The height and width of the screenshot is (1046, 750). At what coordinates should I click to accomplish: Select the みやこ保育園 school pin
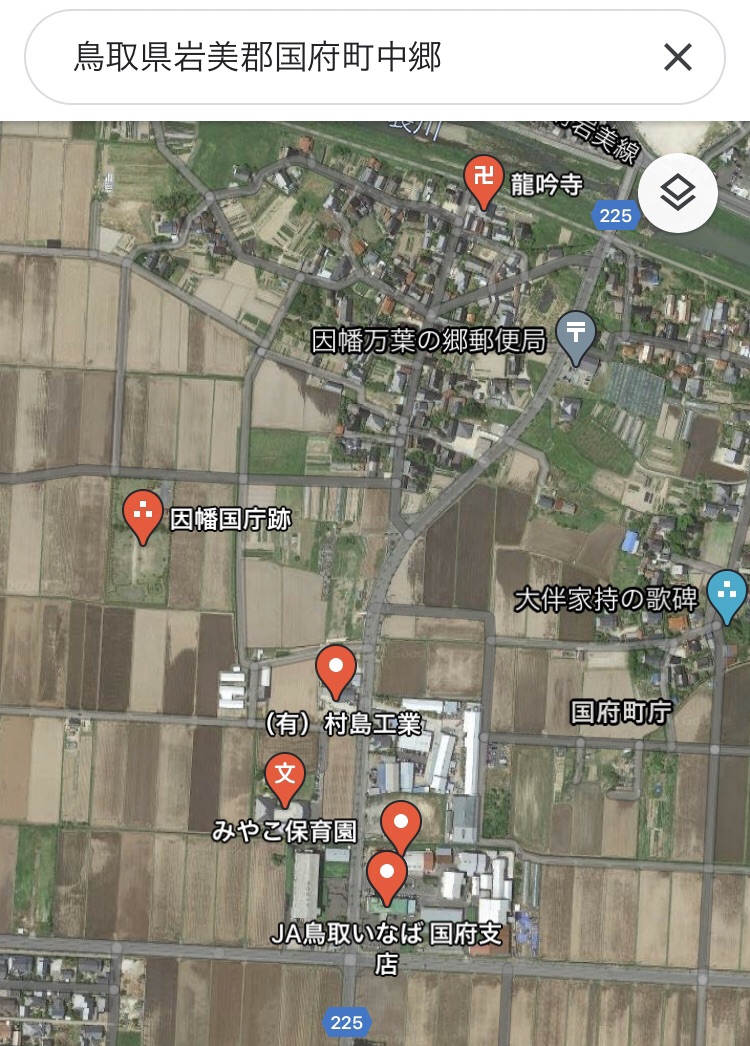coord(286,777)
